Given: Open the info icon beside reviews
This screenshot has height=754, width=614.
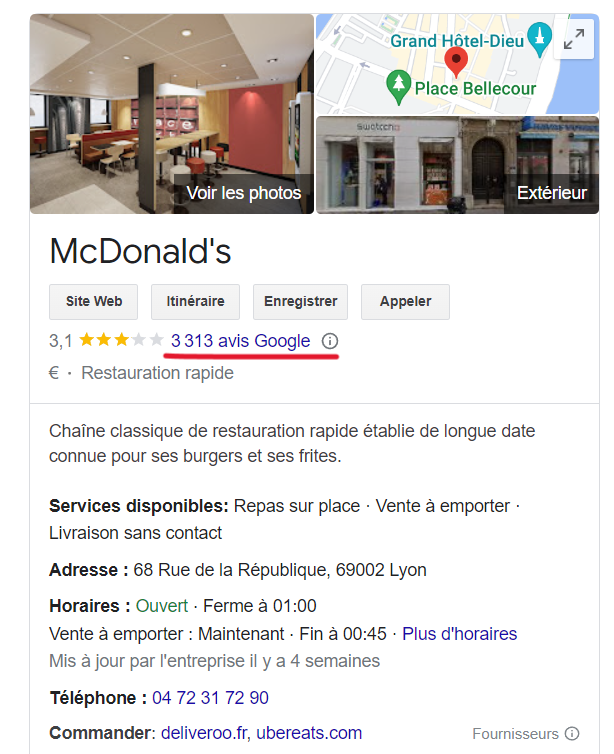Looking at the screenshot, I should (x=331, y=341).
